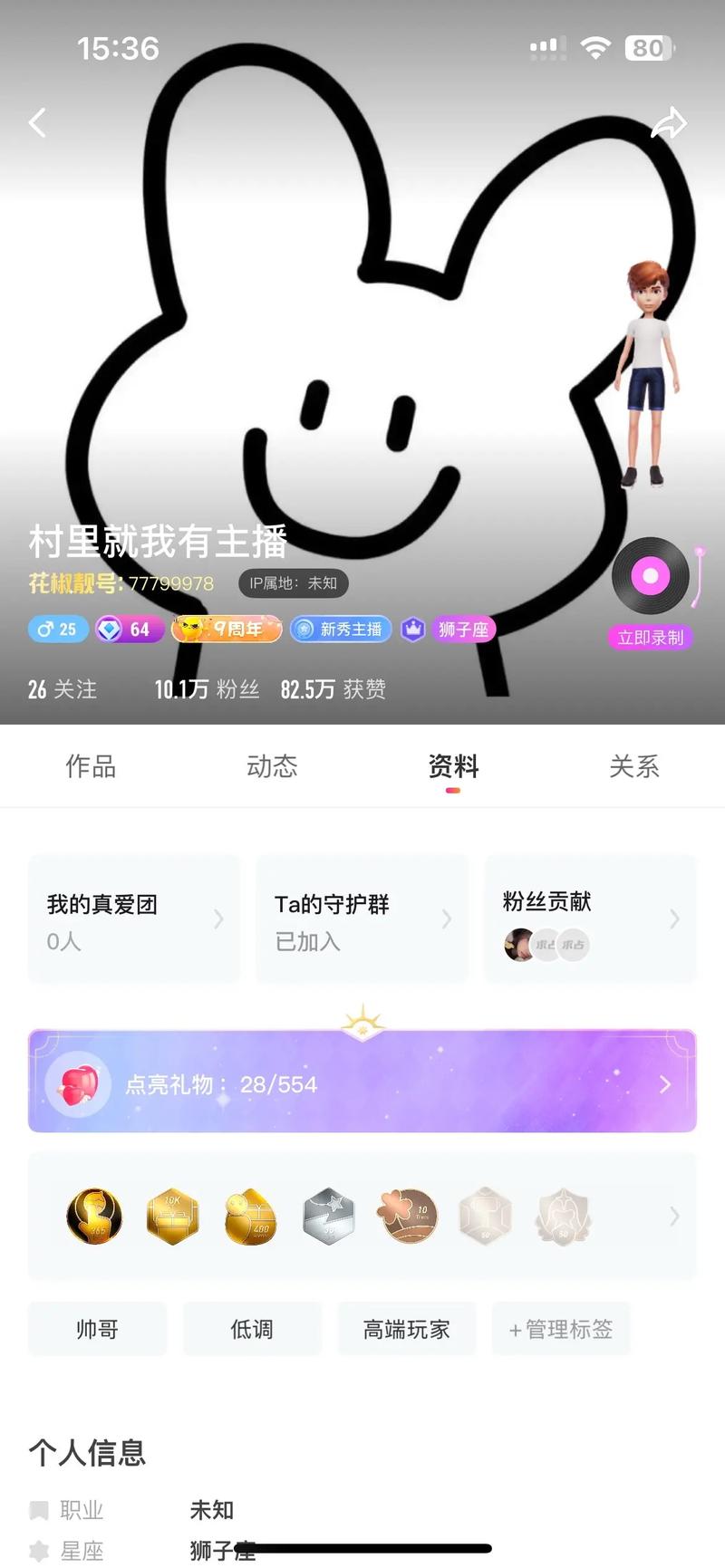Open 粉丝贡献 fan contribution list
The height and width of the screenshot is (1568, 725).
(x=590, y=919)
